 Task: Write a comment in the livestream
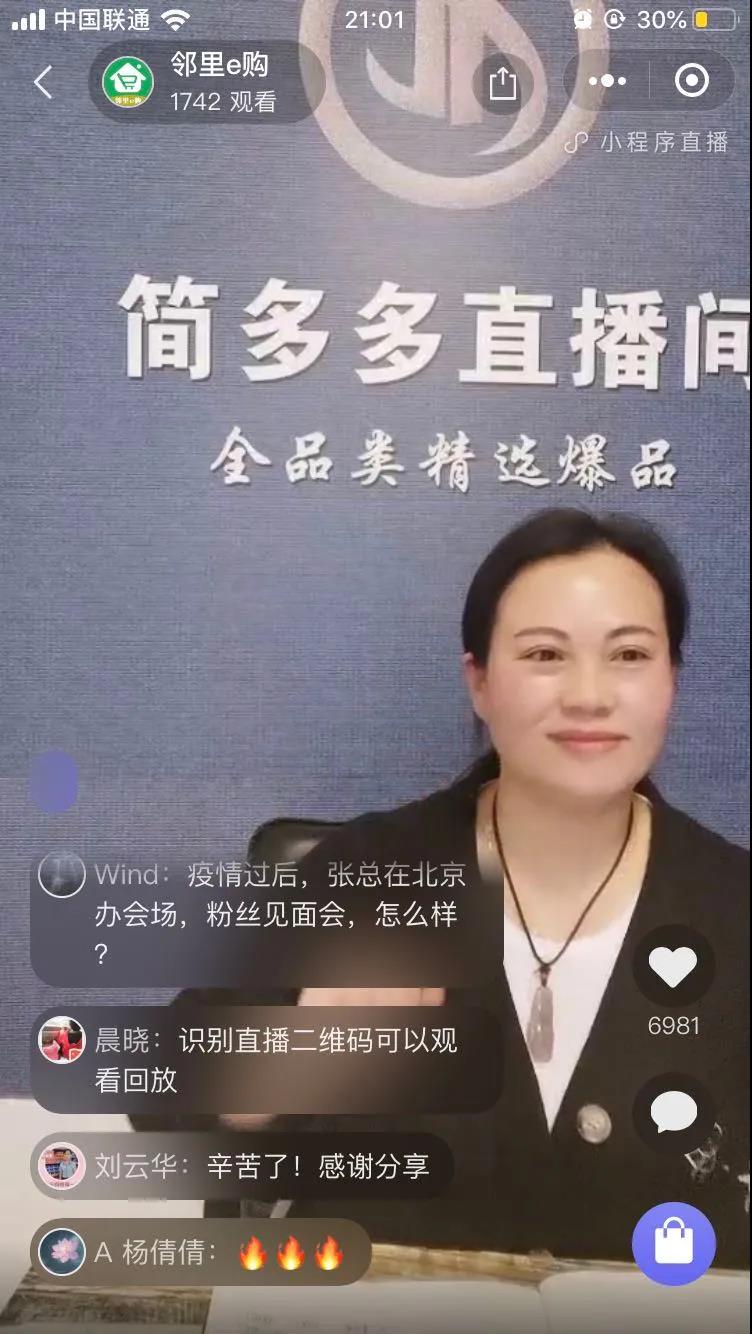673,1112
